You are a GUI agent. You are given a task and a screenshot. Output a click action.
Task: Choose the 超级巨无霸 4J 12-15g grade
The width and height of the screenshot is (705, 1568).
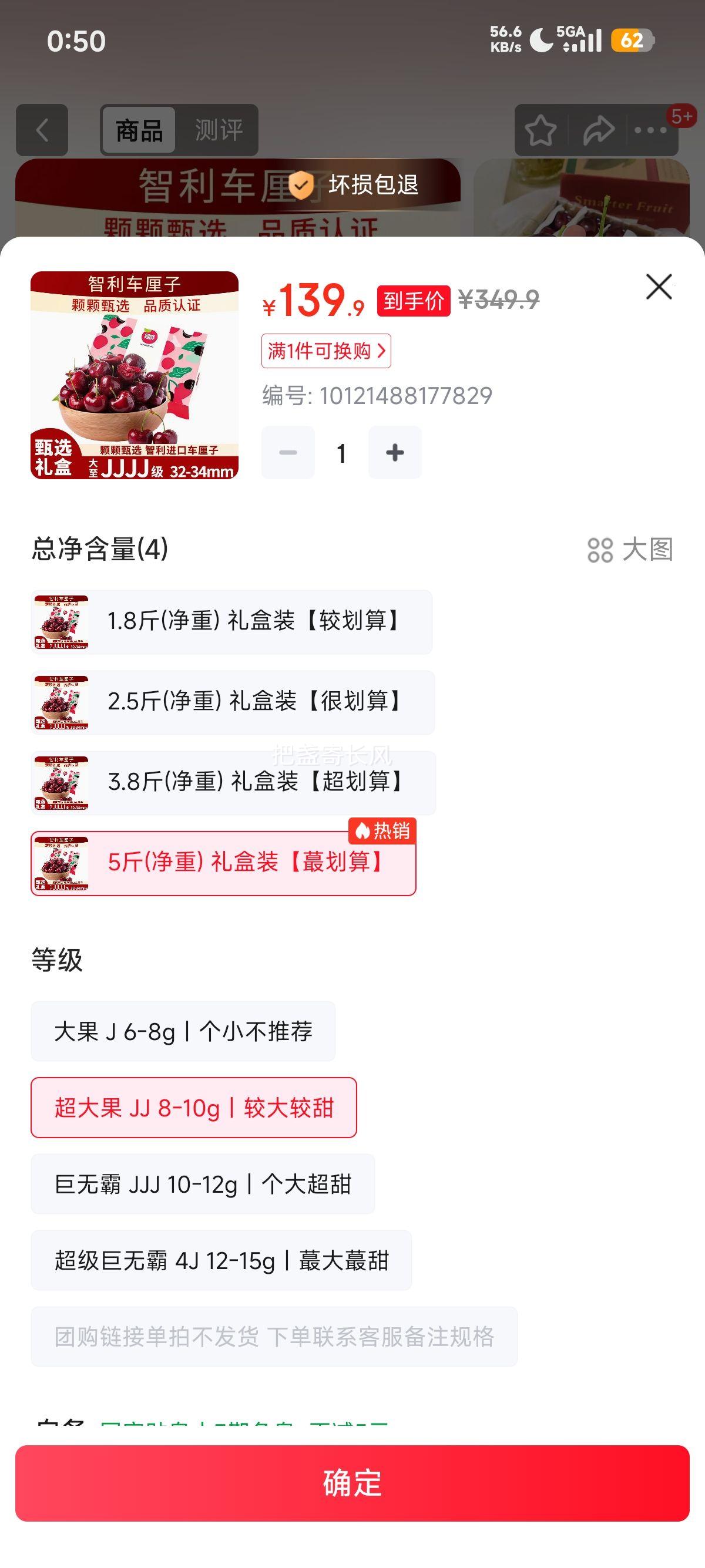point(221,1261)
